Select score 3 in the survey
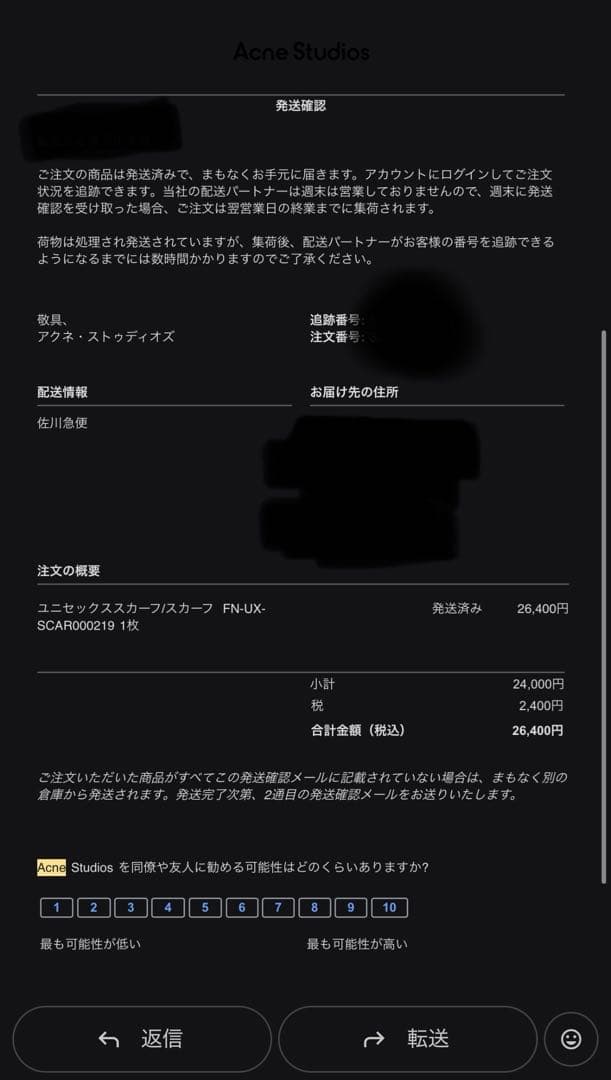Viewport: 611px width, 1080px height. click(x=131, y=908)
